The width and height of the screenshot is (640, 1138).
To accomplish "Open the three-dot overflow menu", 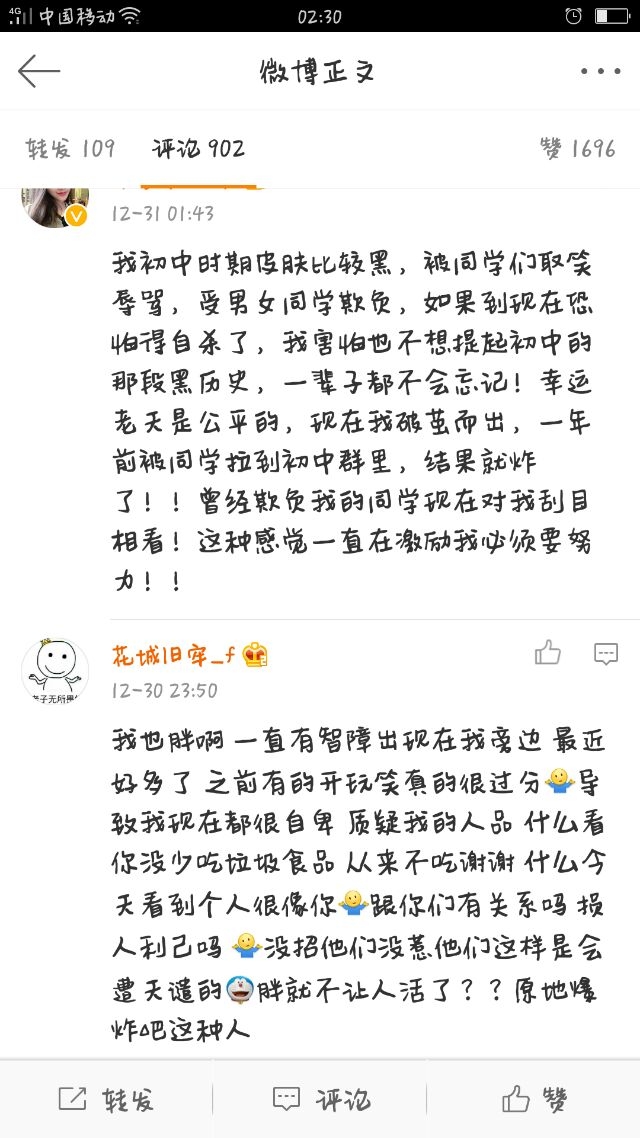I will coord(600,71).
